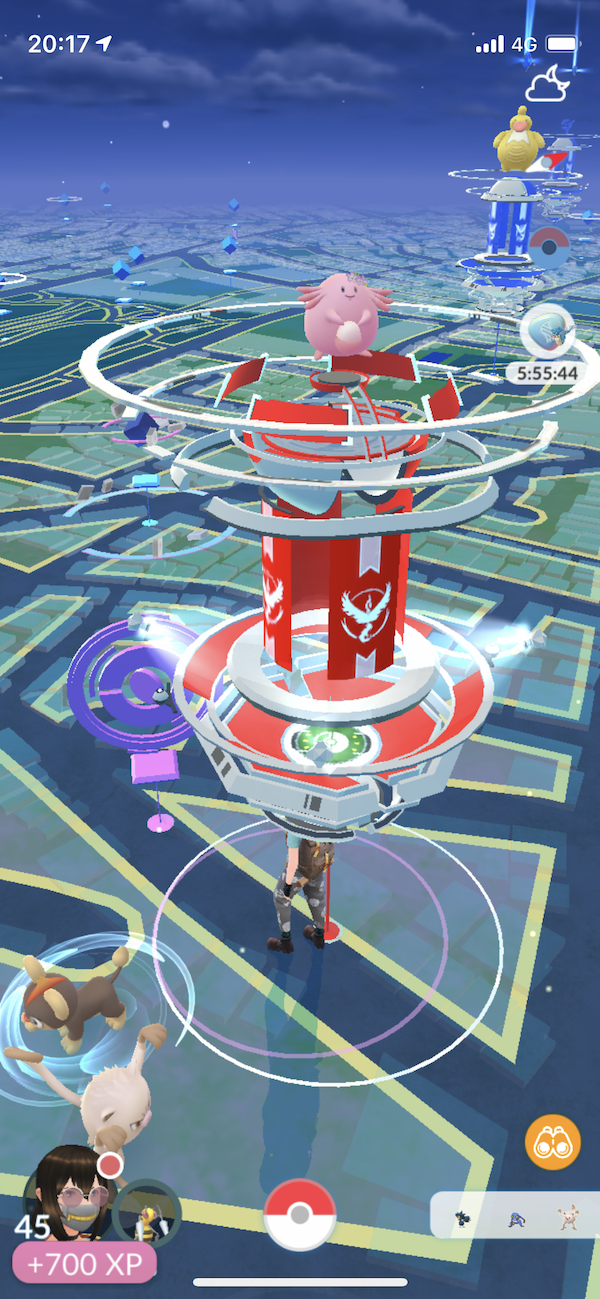Open the buddy Pokémon portrait

146,1214
